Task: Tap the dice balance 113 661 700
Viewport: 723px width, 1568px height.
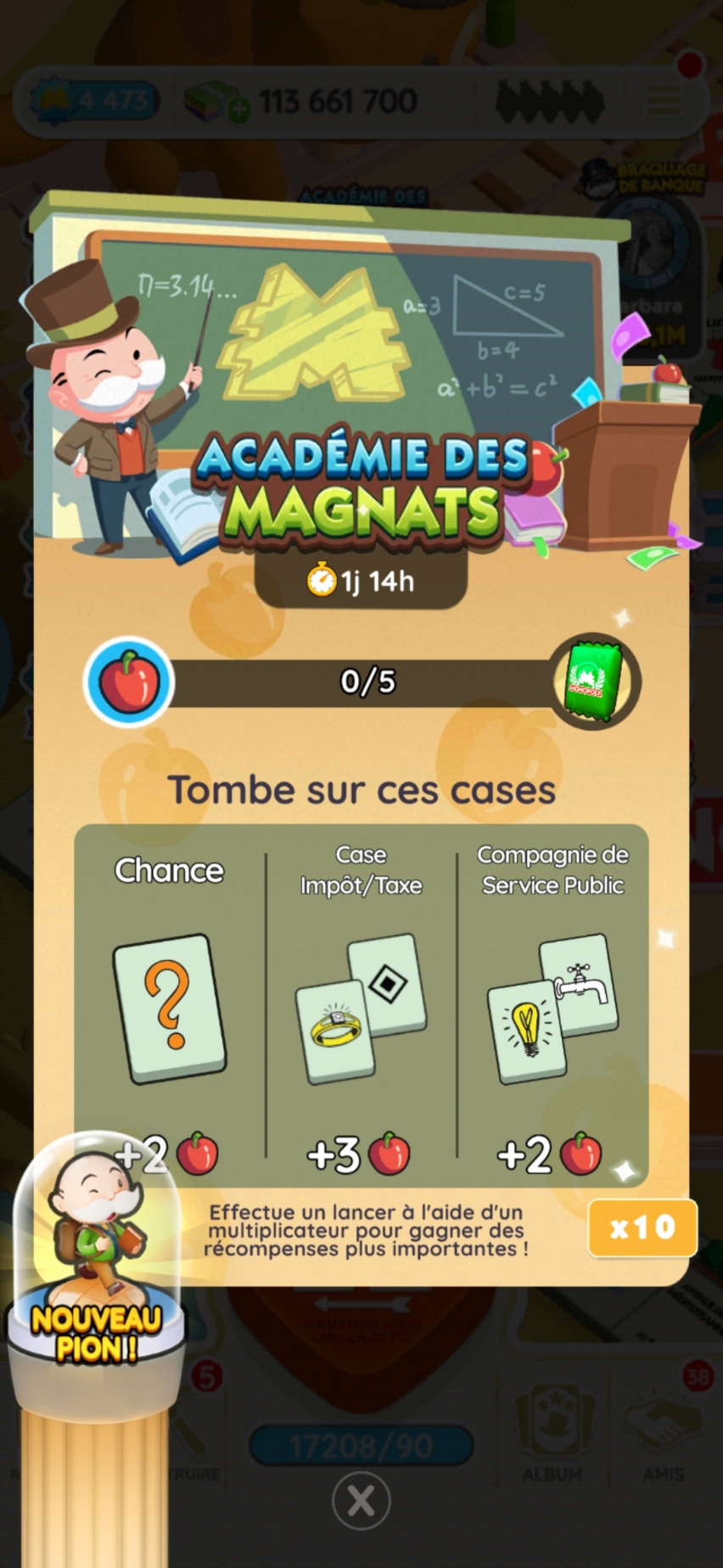Action: coord(338,101)
